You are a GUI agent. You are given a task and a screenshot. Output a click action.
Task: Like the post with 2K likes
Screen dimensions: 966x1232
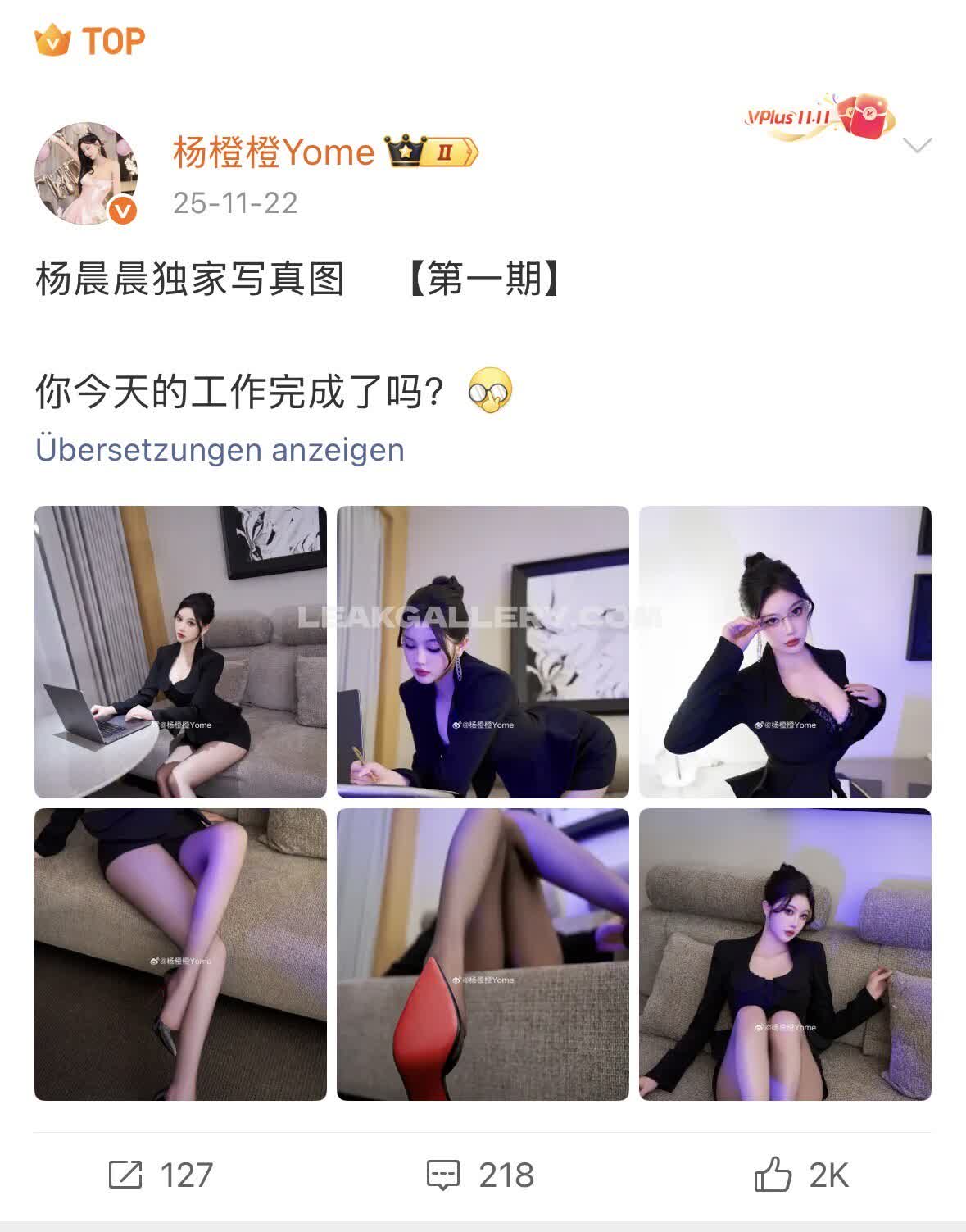click(x=800, y=1175)
